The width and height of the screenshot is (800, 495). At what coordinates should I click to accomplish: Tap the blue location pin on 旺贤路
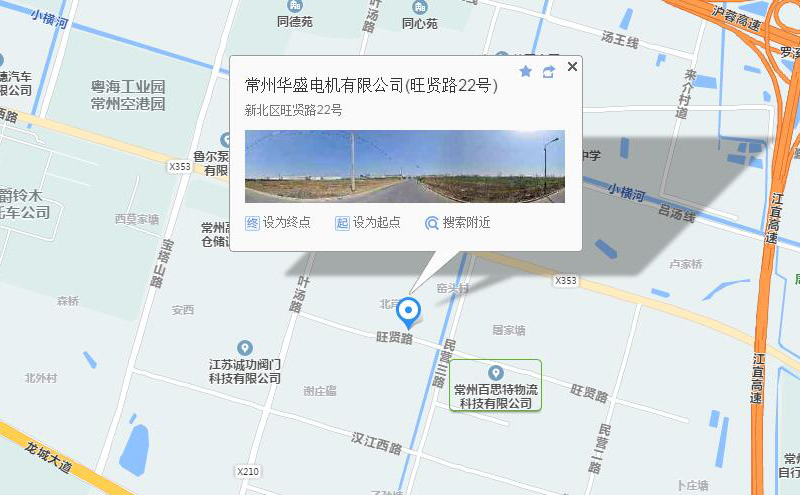(409, 311)
